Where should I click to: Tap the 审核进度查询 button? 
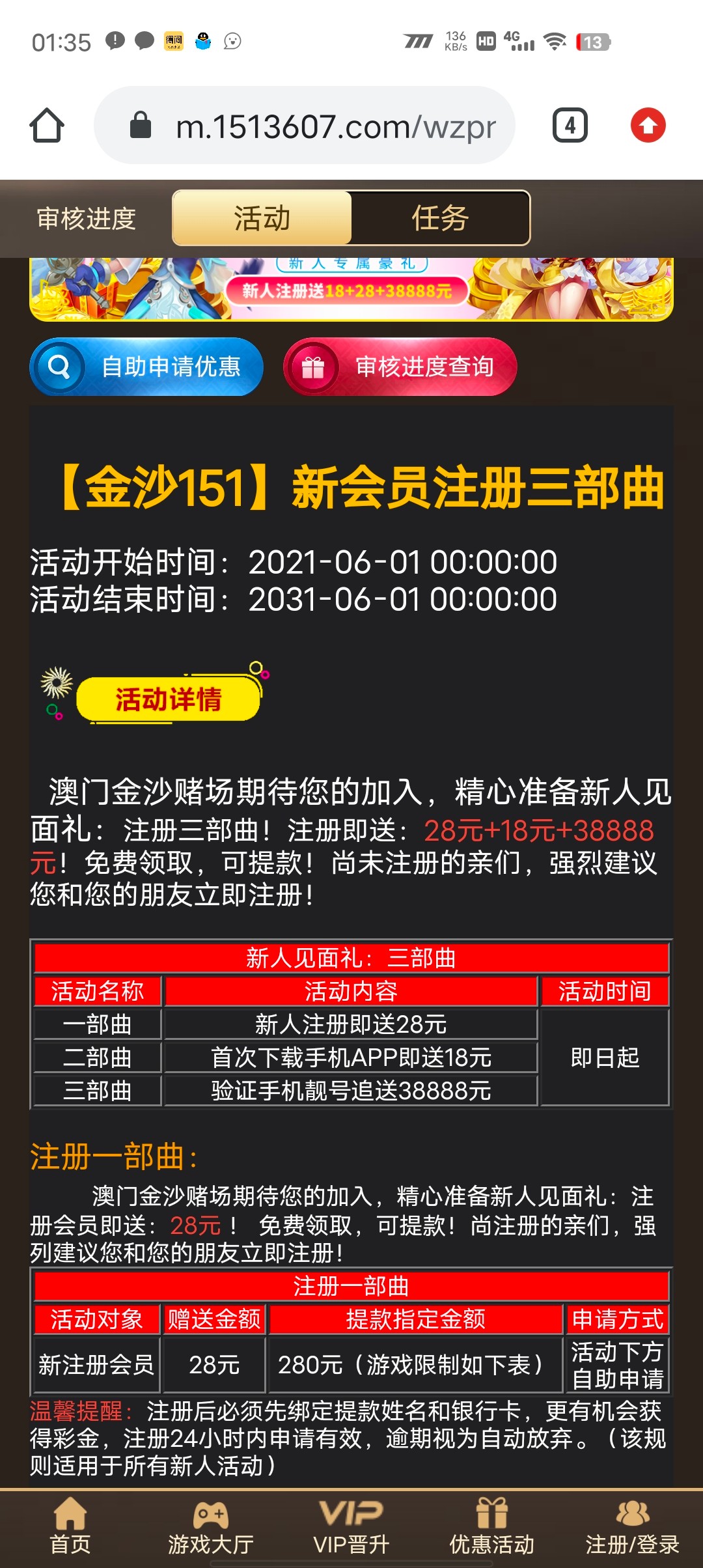pyautogui.click(x=400, y=367)
